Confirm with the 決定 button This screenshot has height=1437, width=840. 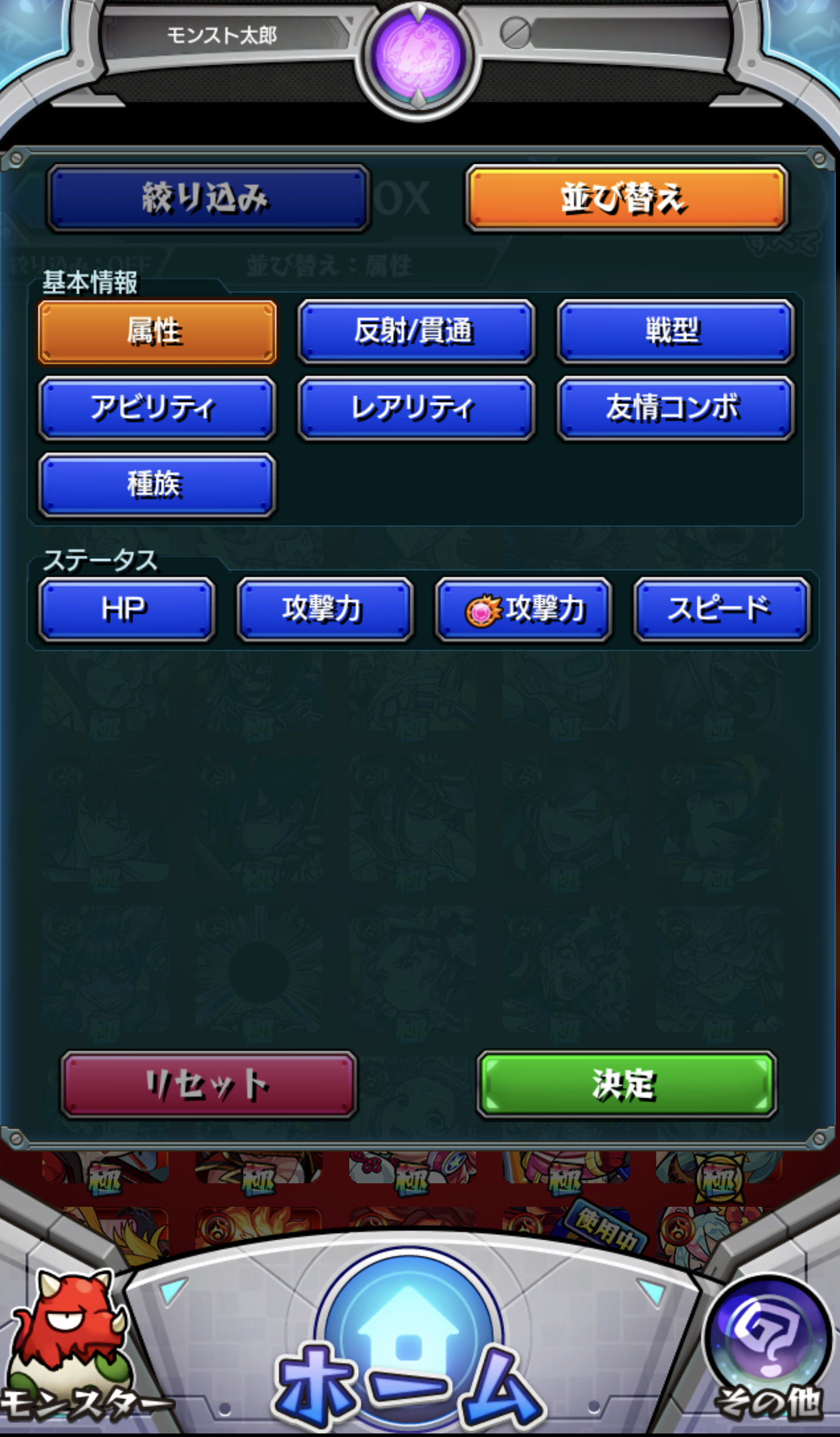tap(626, 1084)
